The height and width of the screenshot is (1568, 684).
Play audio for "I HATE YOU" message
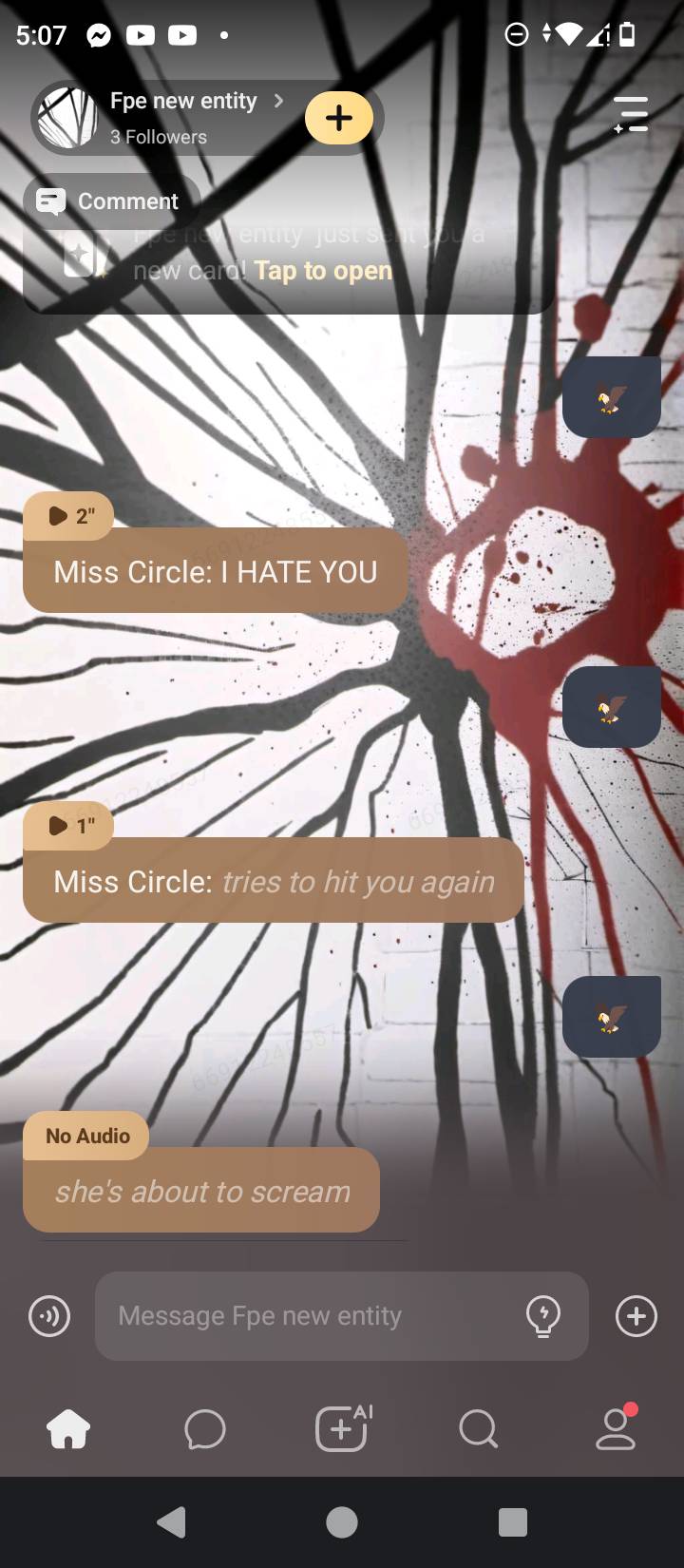pos(68,516)
